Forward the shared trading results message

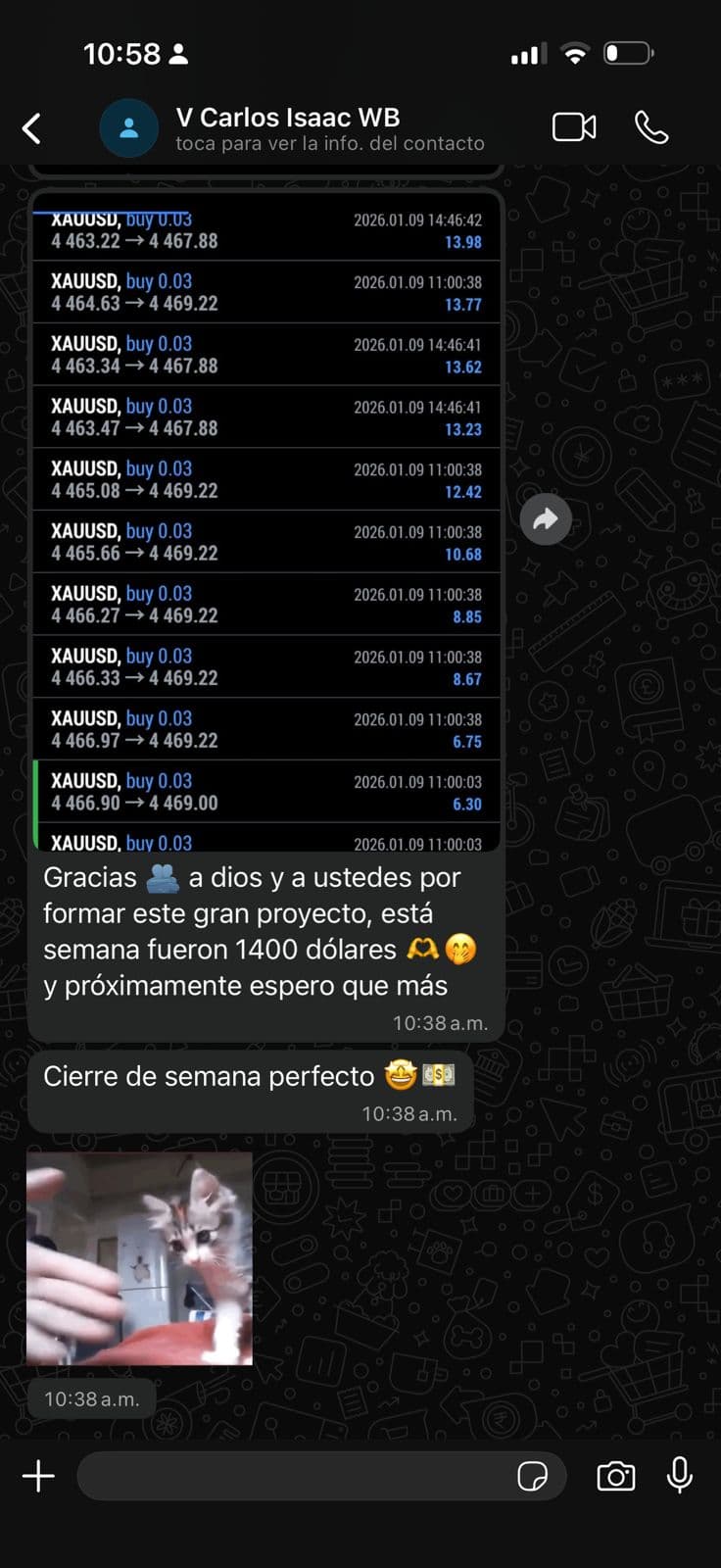[546, 519]
